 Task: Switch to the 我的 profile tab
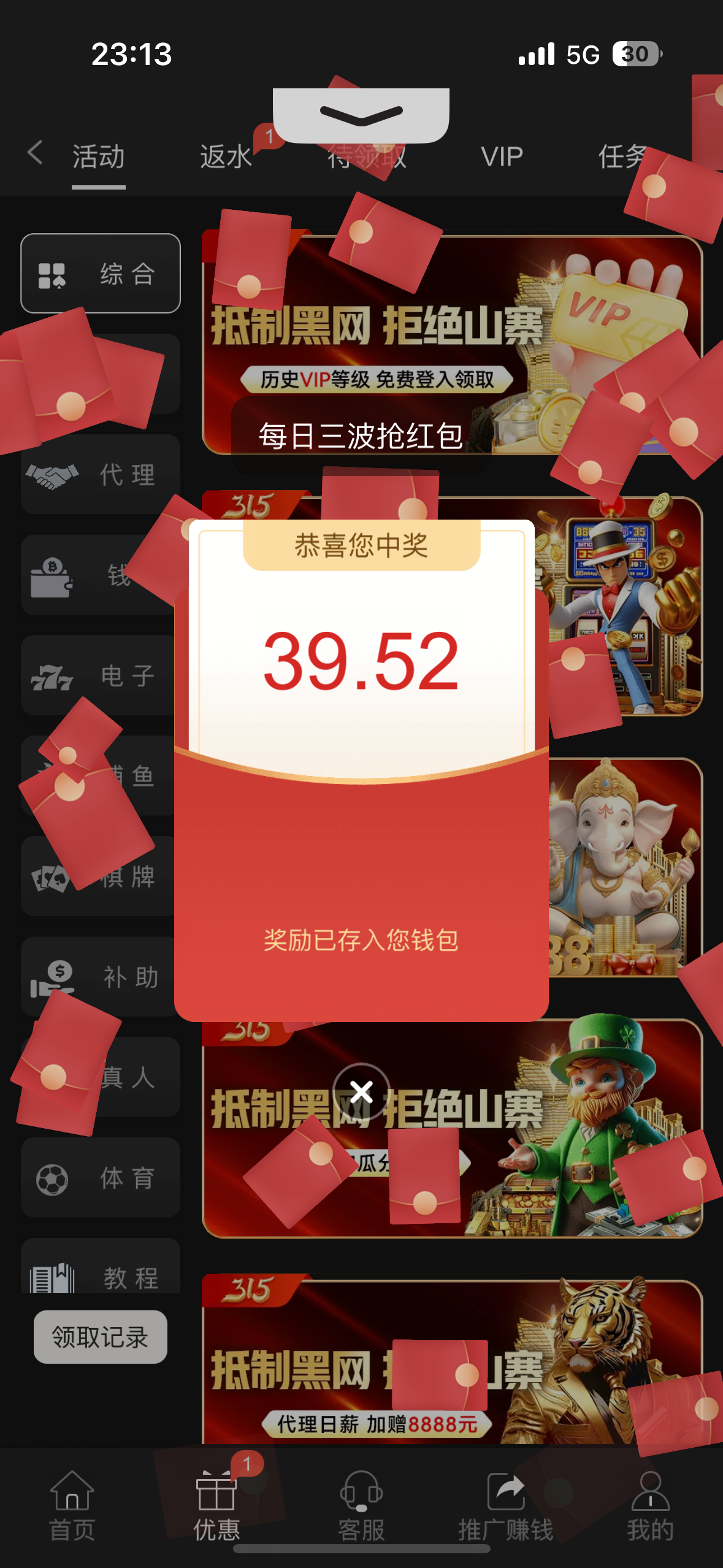tap(650, 1506)
